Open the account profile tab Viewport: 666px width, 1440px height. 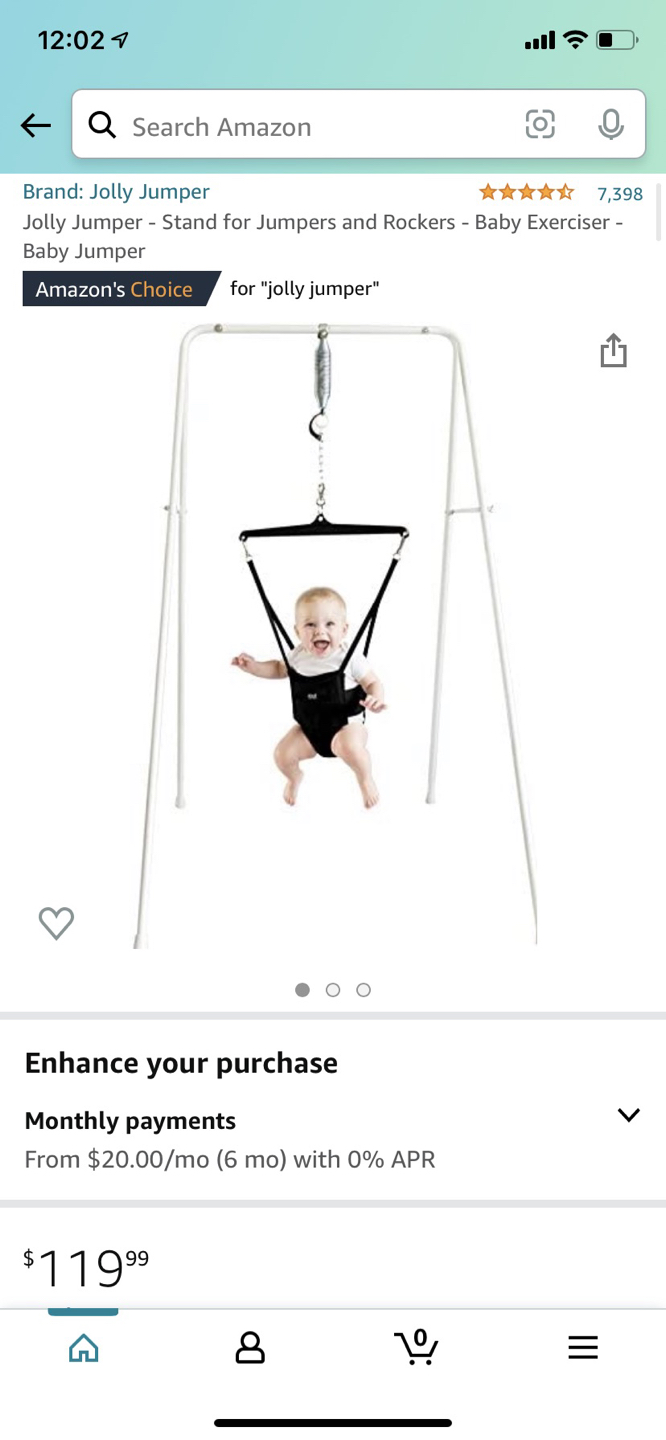pyautogui.click(x=250, y=1348)
